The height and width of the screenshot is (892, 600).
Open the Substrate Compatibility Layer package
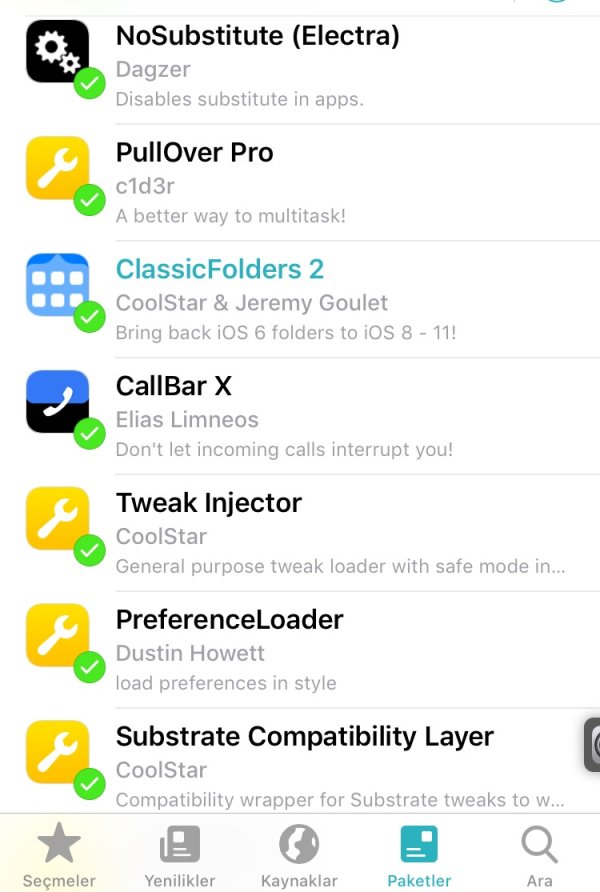coord(300,766)
